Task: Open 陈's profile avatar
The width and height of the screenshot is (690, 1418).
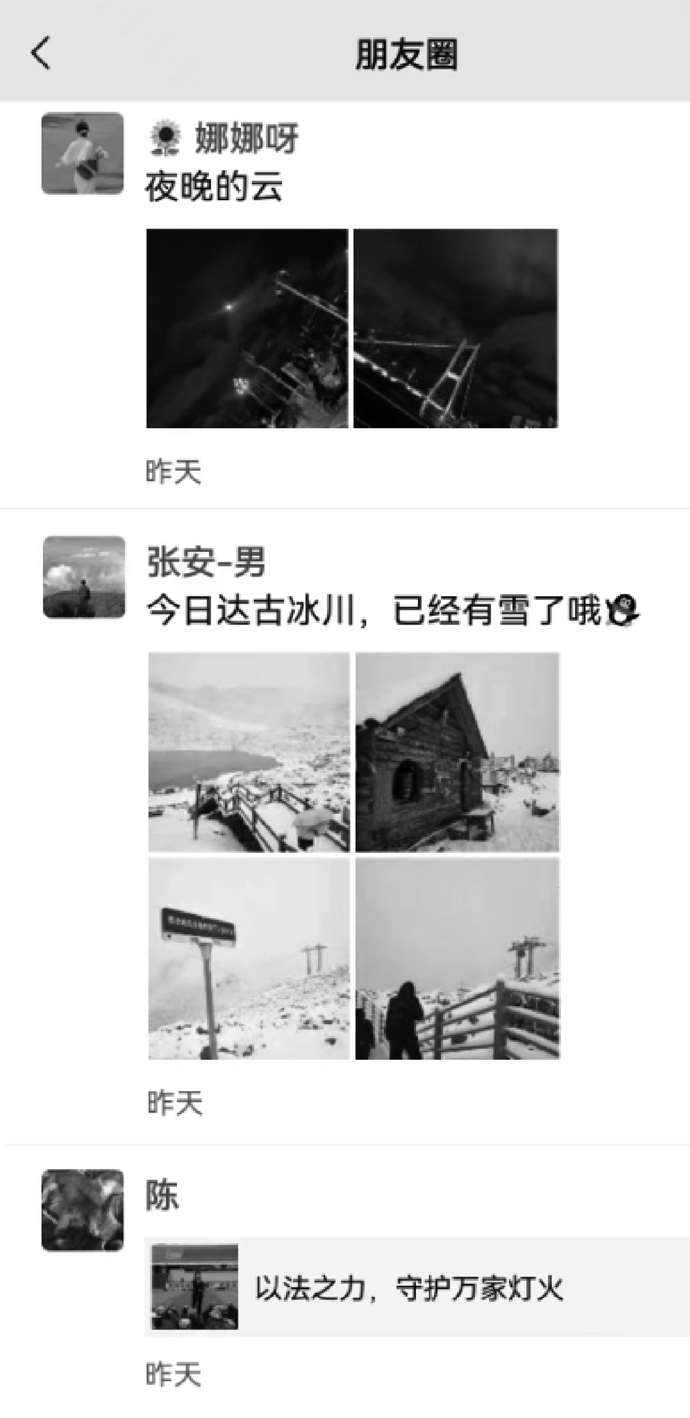Action: [x=82, y=1210]
